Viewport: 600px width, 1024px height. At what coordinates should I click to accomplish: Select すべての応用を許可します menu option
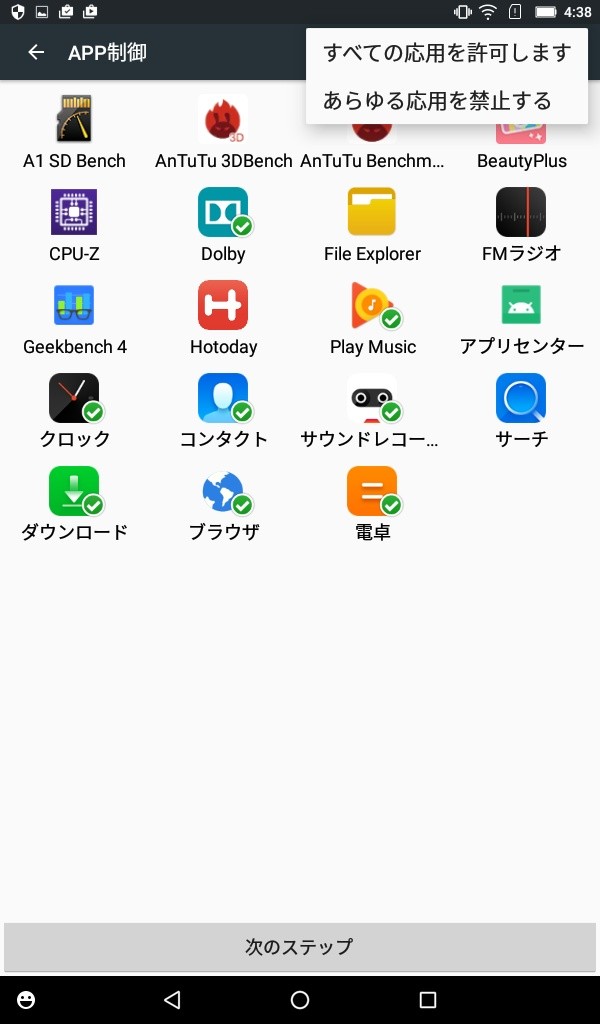447,53
